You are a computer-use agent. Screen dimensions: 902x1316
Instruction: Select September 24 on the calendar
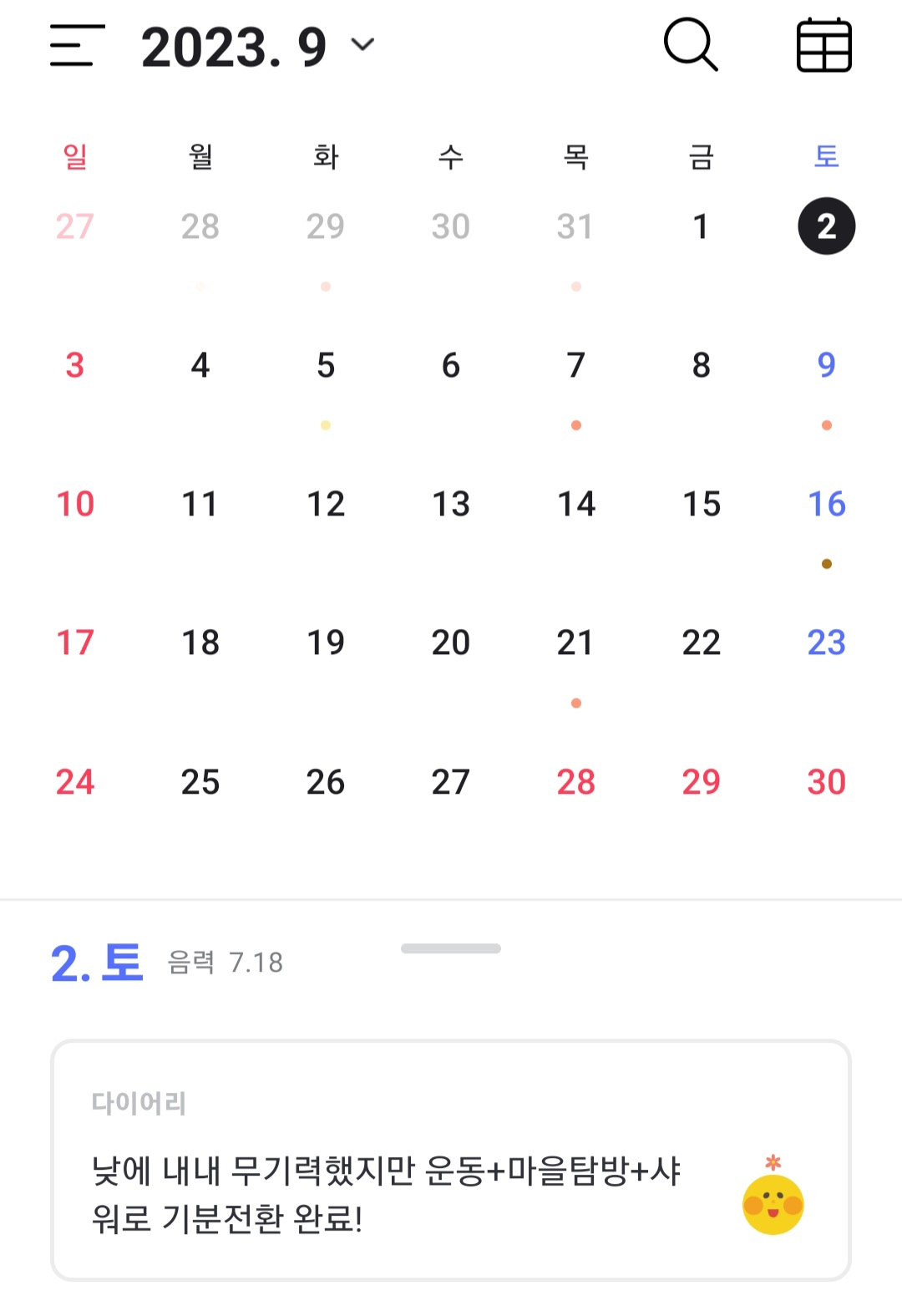pyautogui.click(x=75, y=783)
